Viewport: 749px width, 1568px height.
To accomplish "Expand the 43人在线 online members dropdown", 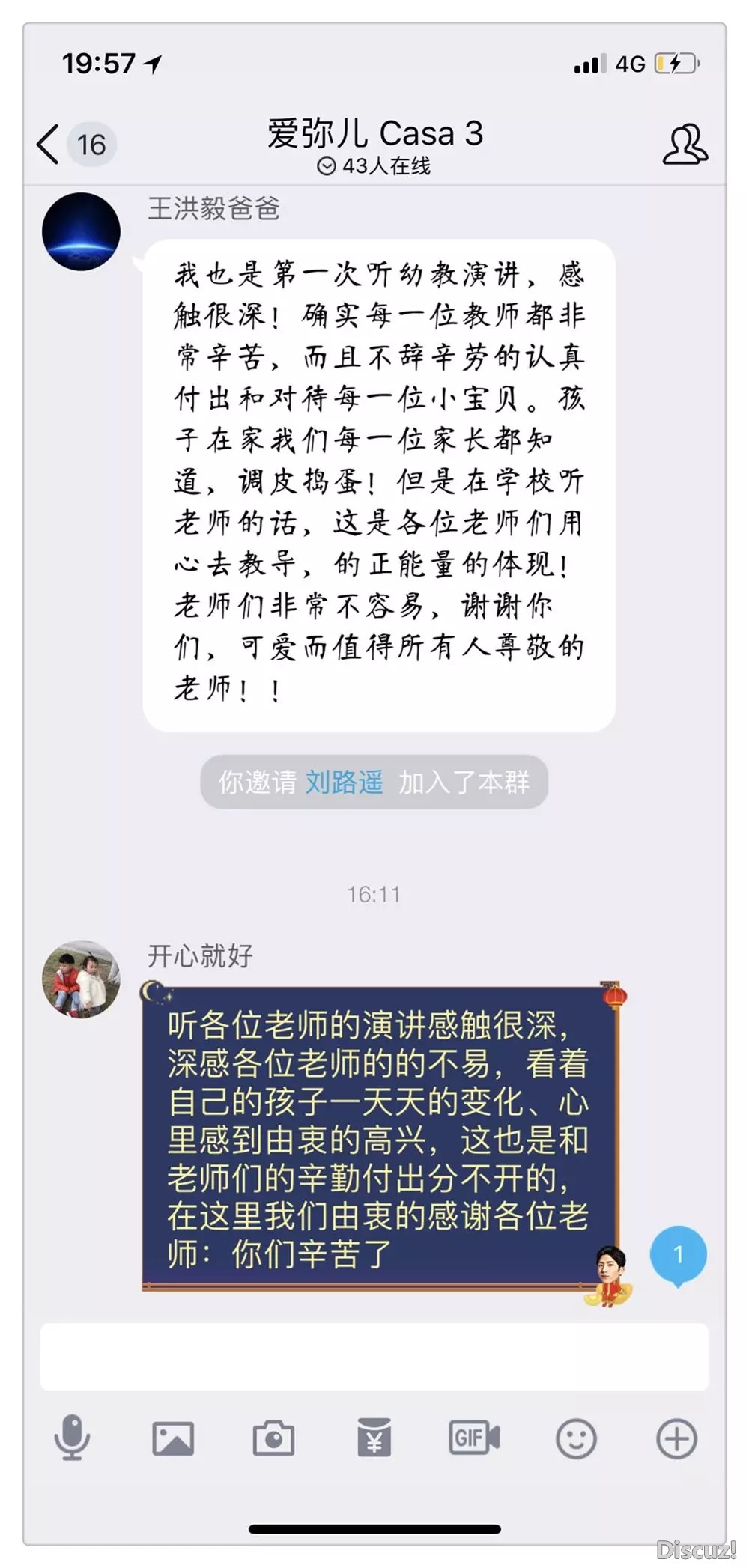I will click(374, 166).
